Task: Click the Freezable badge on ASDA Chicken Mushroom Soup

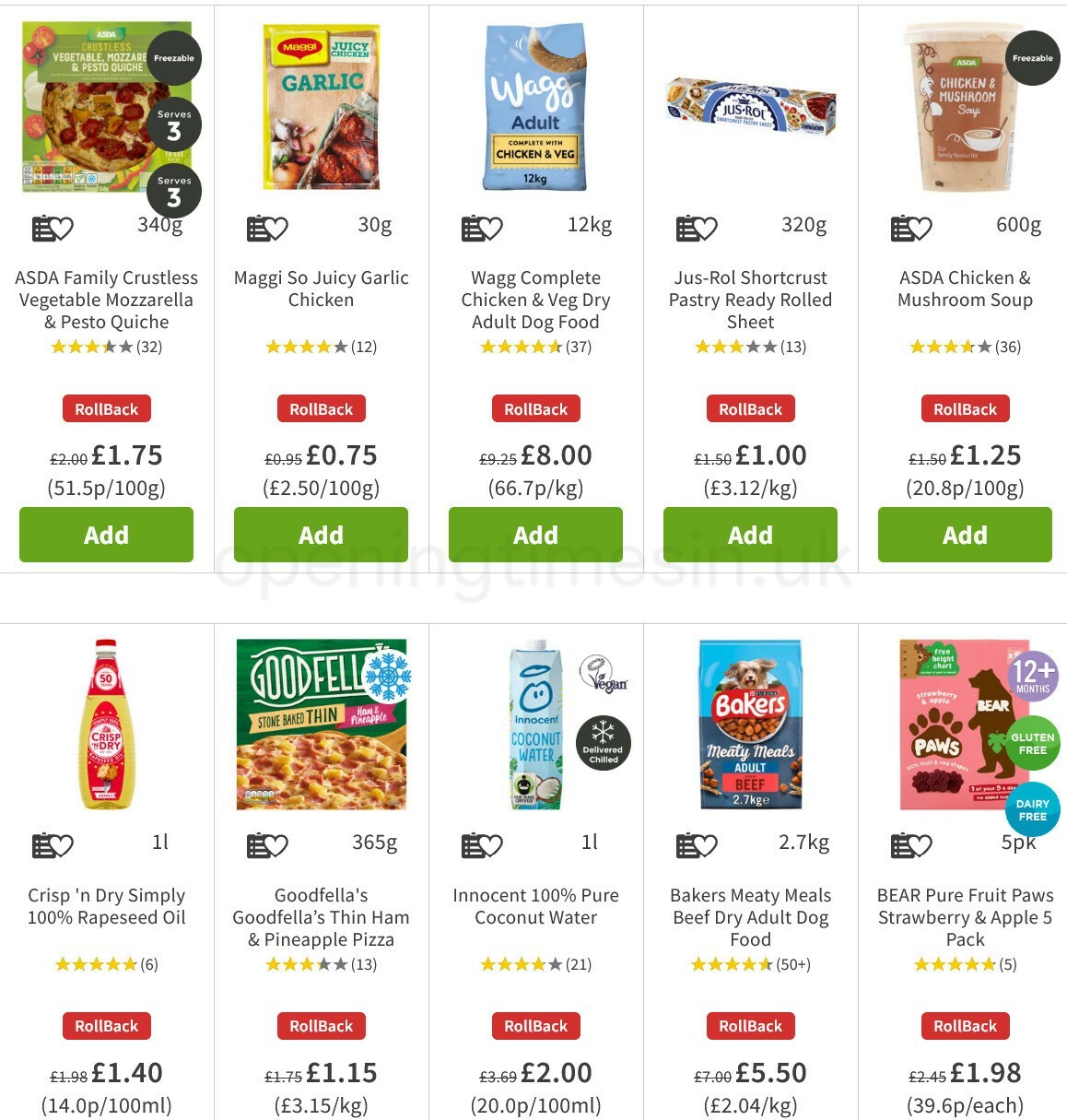Action: coord(1032,57)
